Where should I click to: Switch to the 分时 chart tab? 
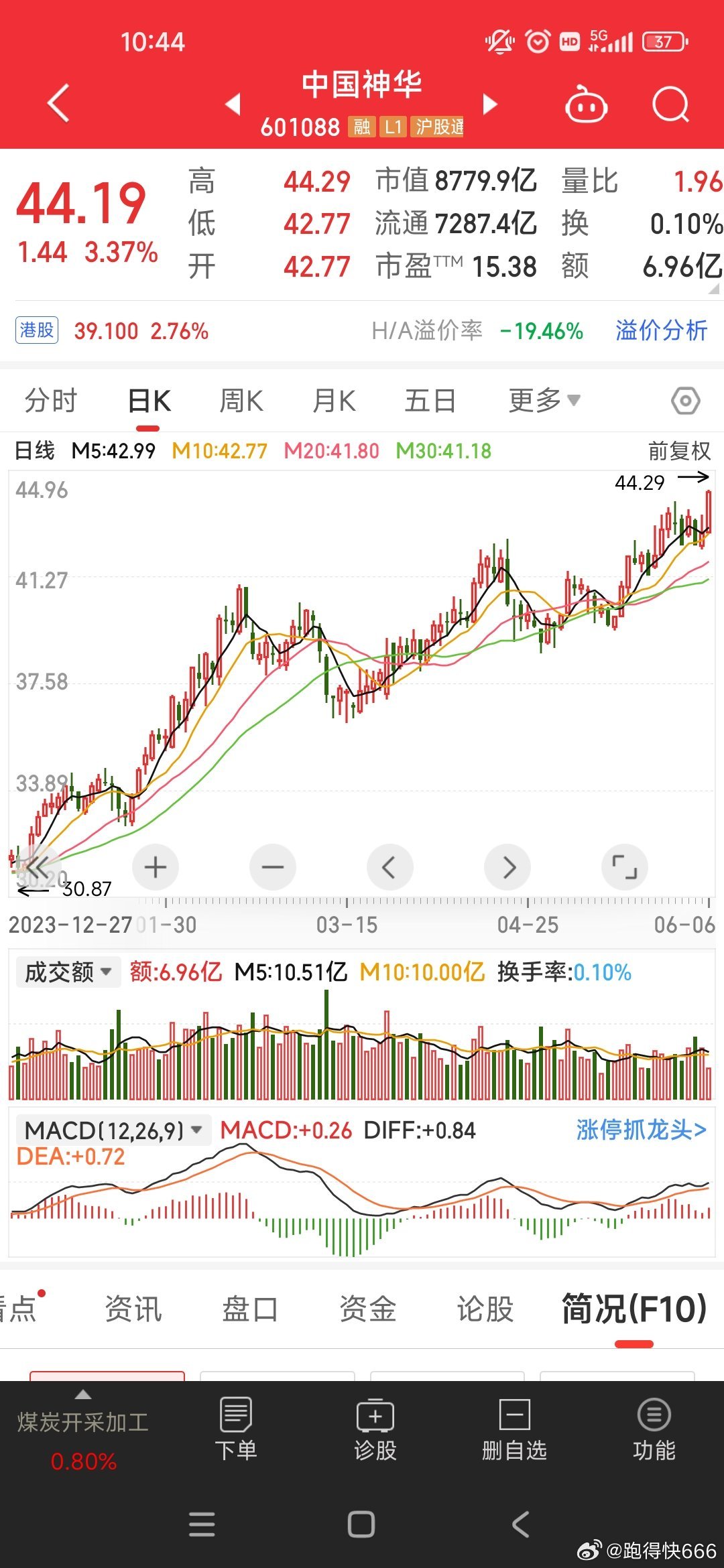(x=51, y=401)
